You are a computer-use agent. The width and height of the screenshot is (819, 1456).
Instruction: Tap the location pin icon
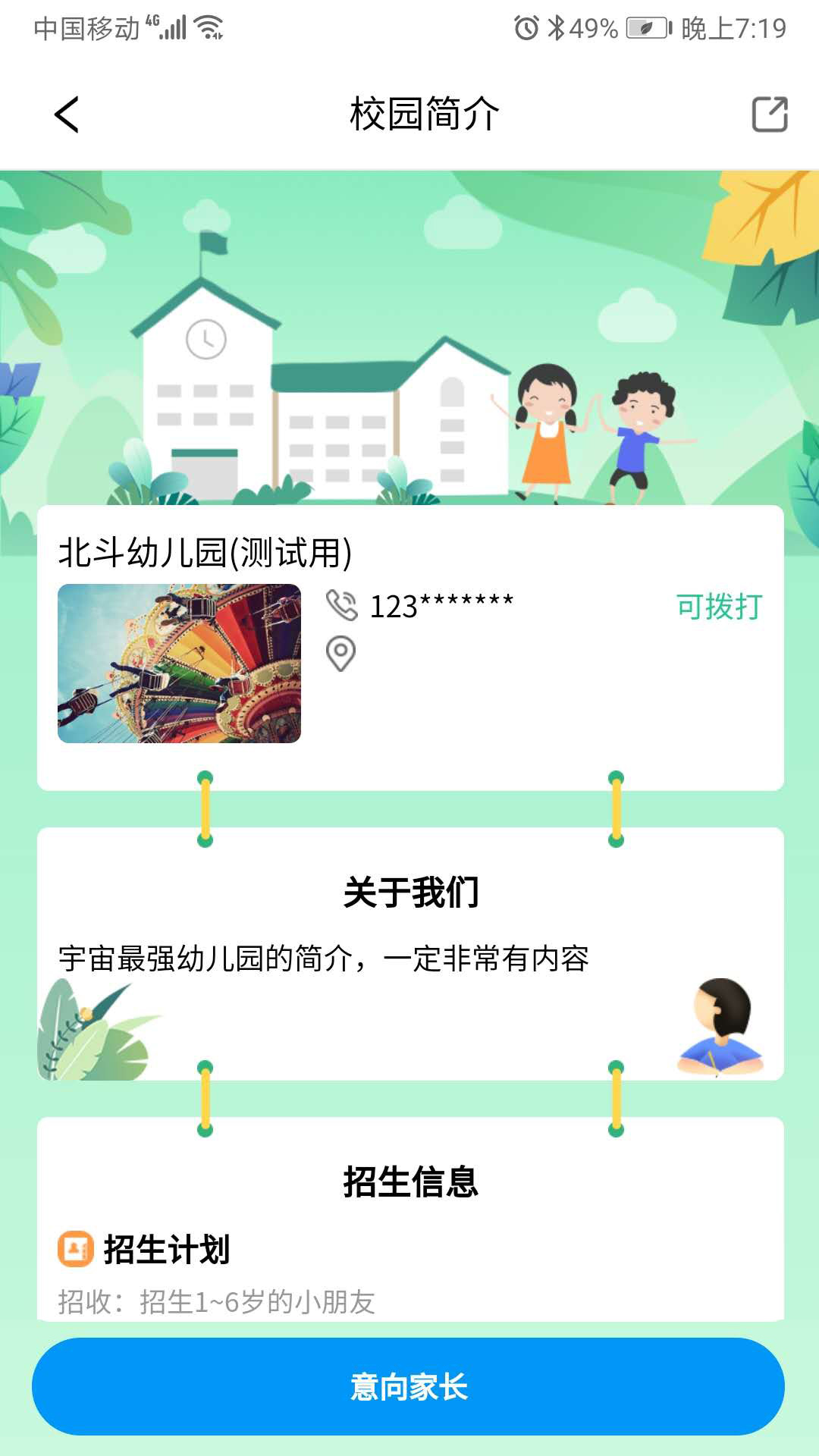pos(340,654)
